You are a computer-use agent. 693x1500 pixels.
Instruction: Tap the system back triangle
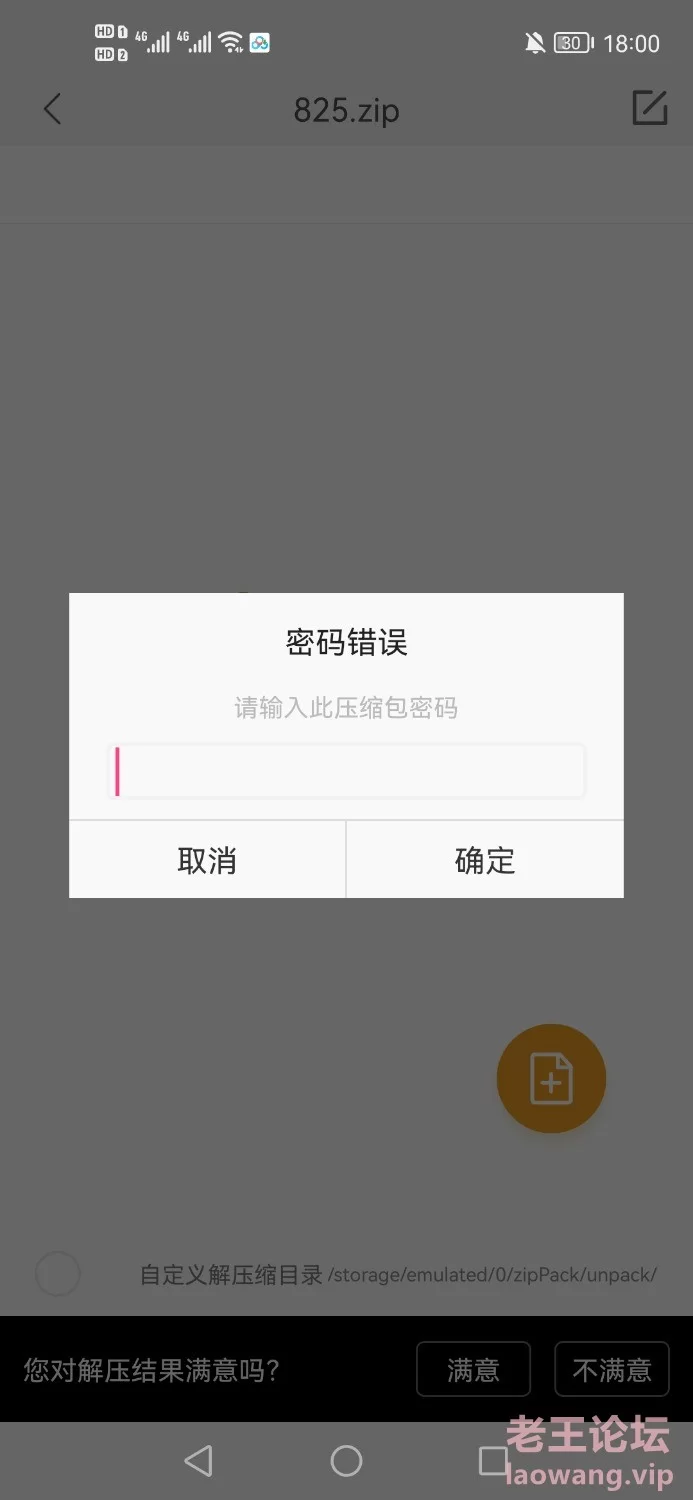tap(199, 1461)
